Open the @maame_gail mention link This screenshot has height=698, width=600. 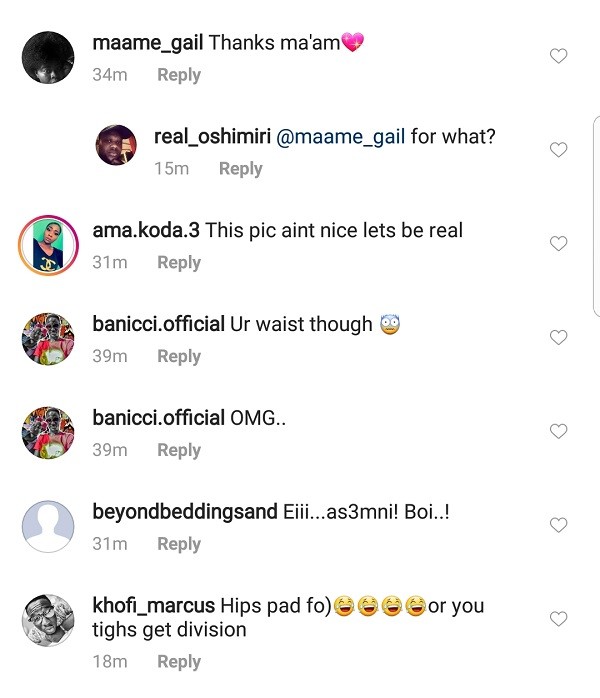click(x=340, y=137)
